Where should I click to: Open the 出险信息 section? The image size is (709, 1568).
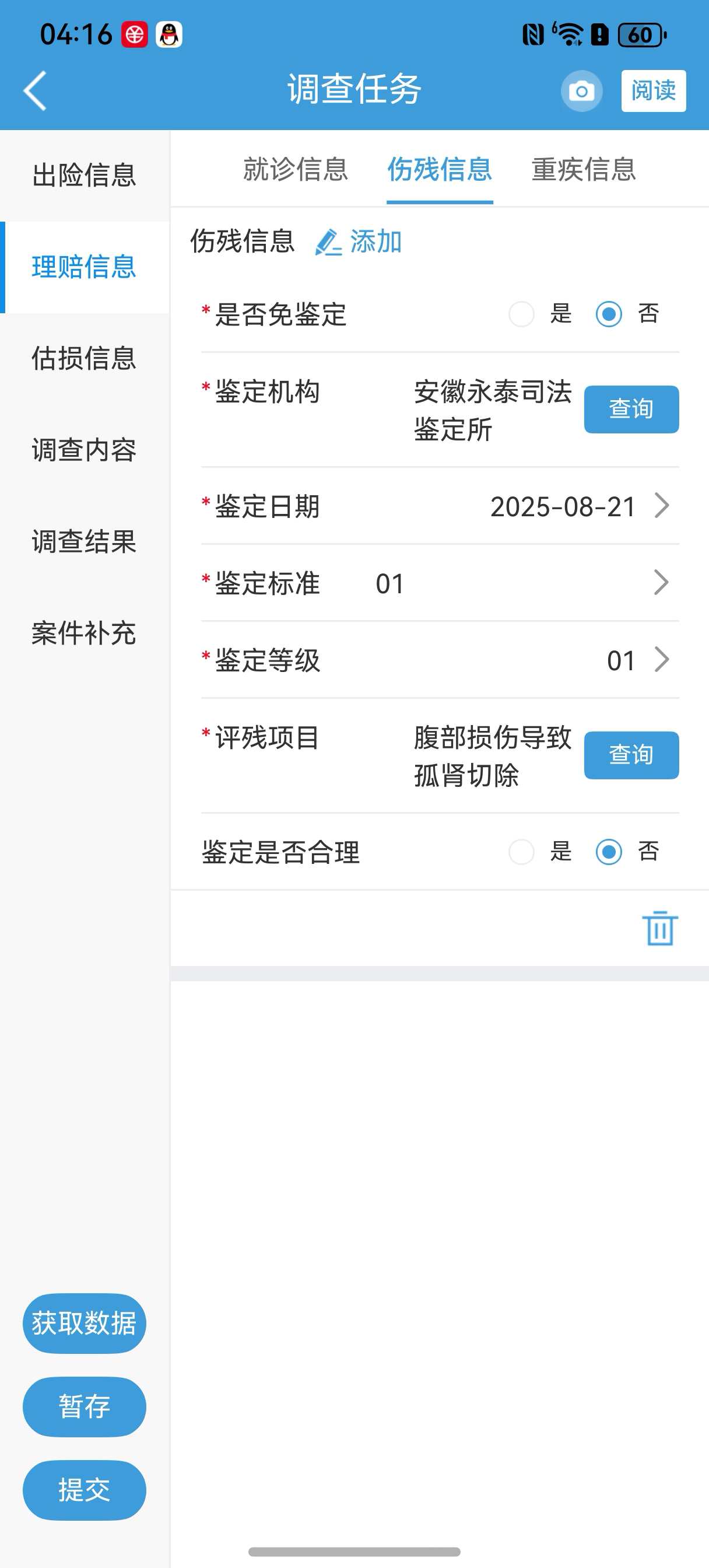click(x=84, y=176)
